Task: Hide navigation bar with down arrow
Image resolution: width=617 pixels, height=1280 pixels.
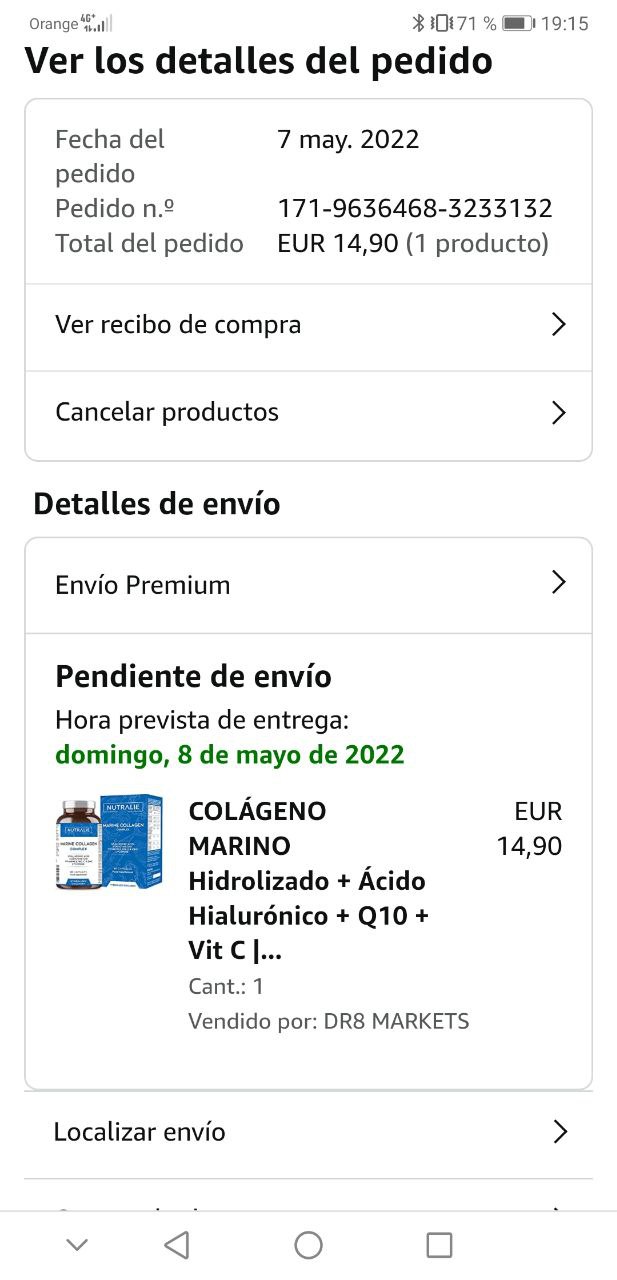Action: pyautogui.click(x=77, y=1245)
